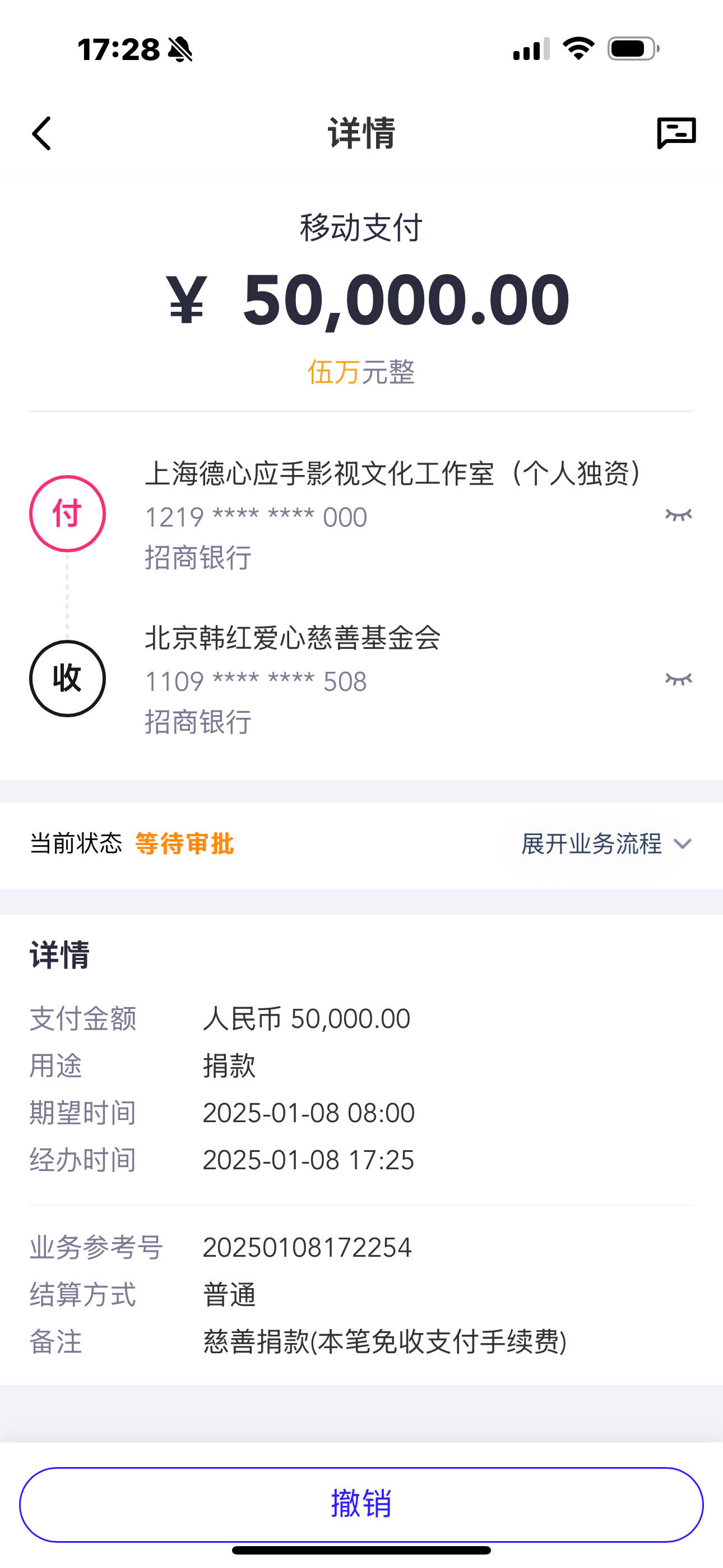Open the message icon in top bar

tap(676, 133)
